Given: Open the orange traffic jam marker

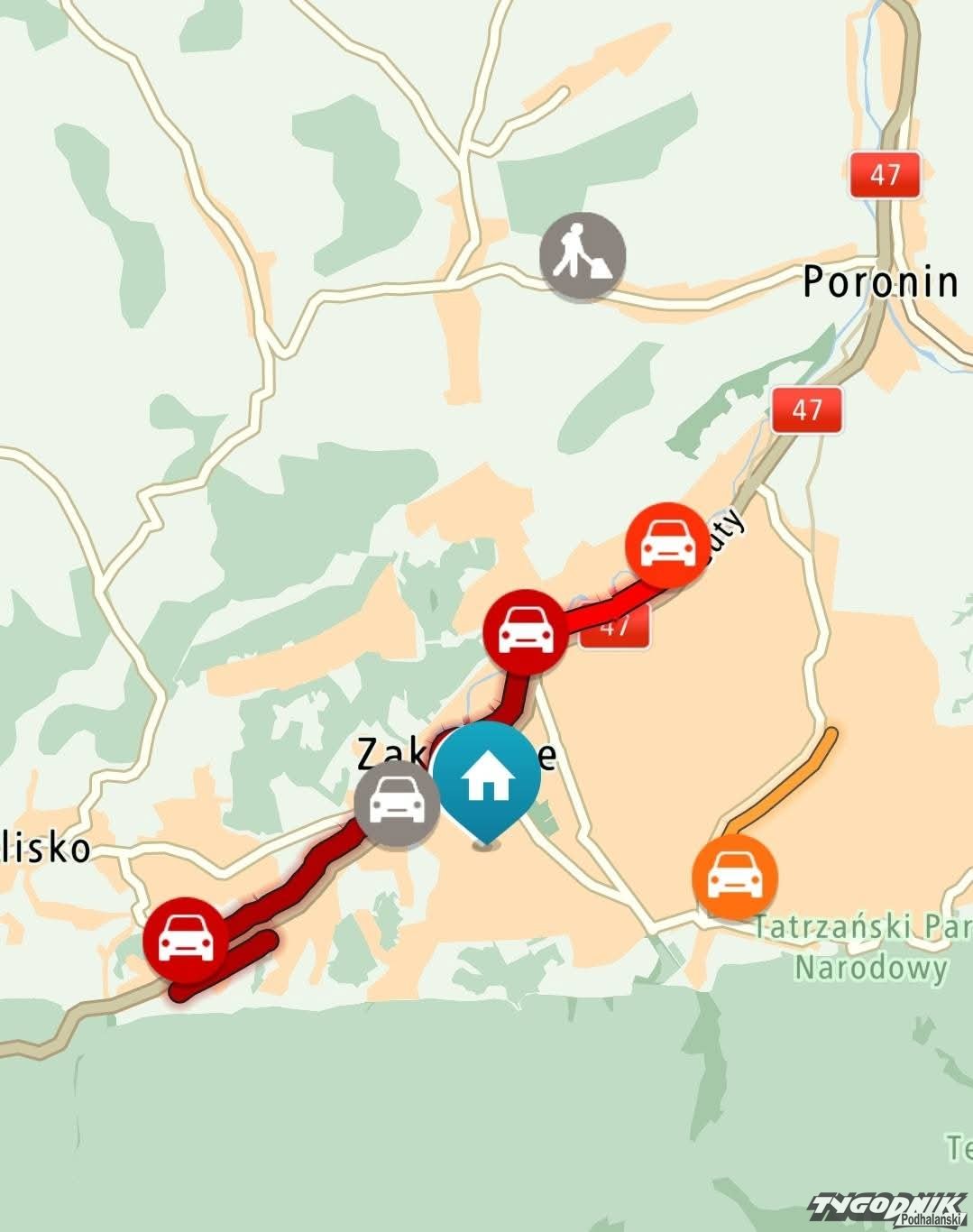Looking at the screenshot, I should (x=734, y=877).
